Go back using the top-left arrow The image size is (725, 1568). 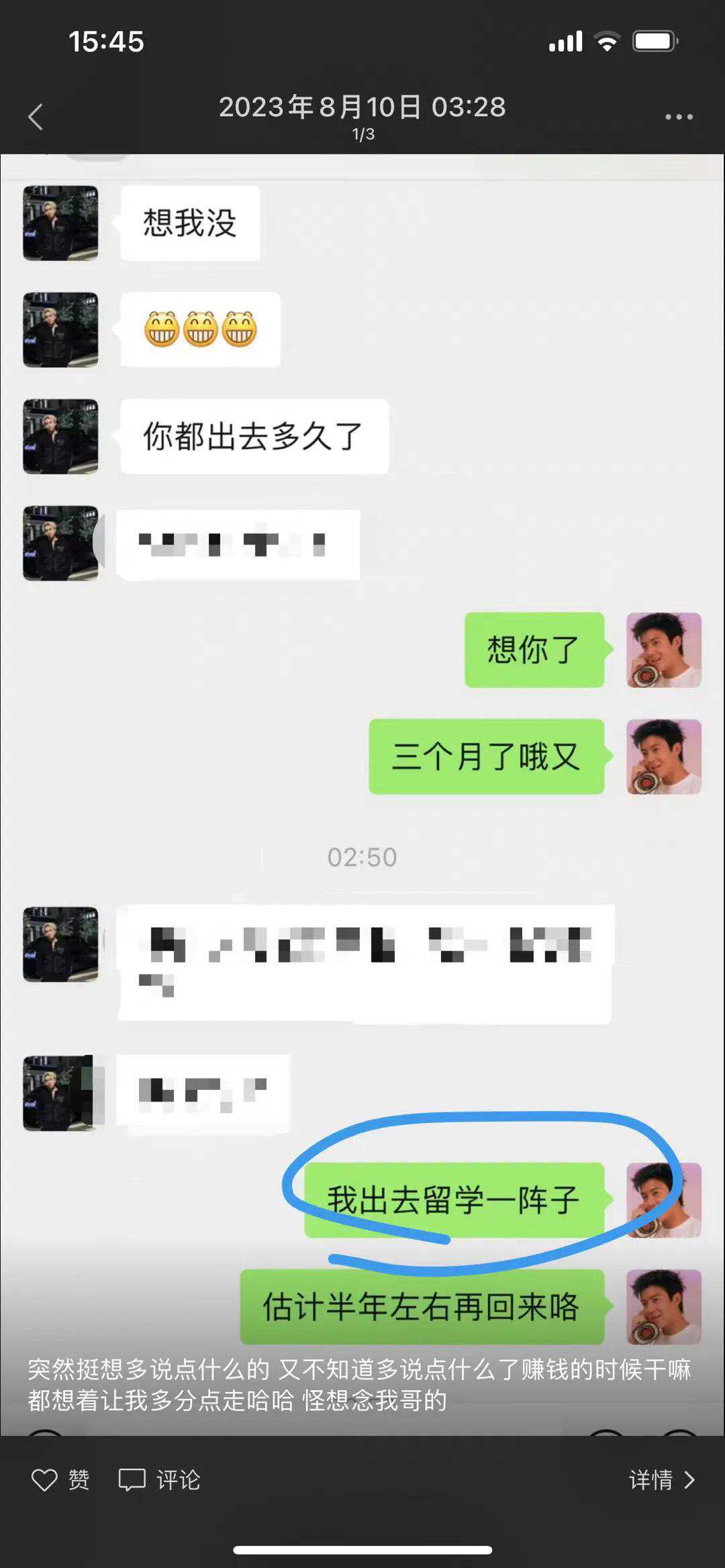click(36, 117)
